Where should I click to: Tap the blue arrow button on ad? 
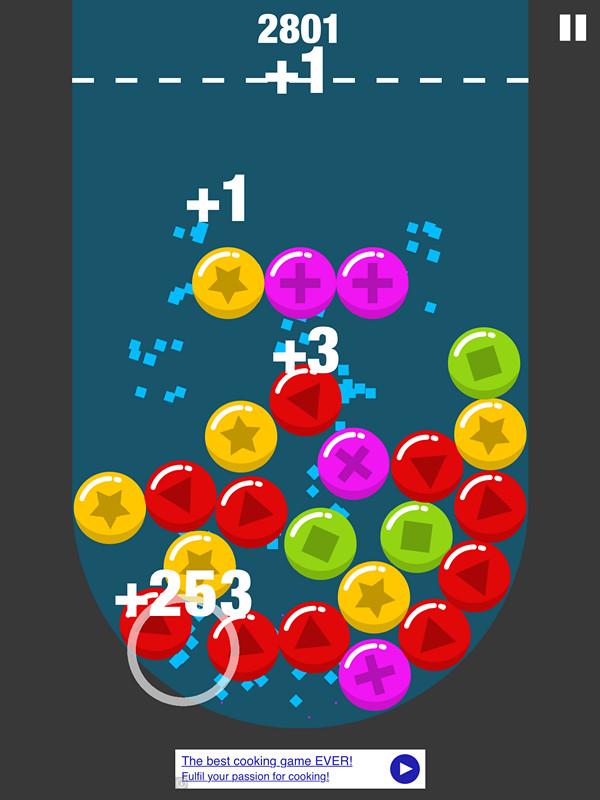click(404, 769)
